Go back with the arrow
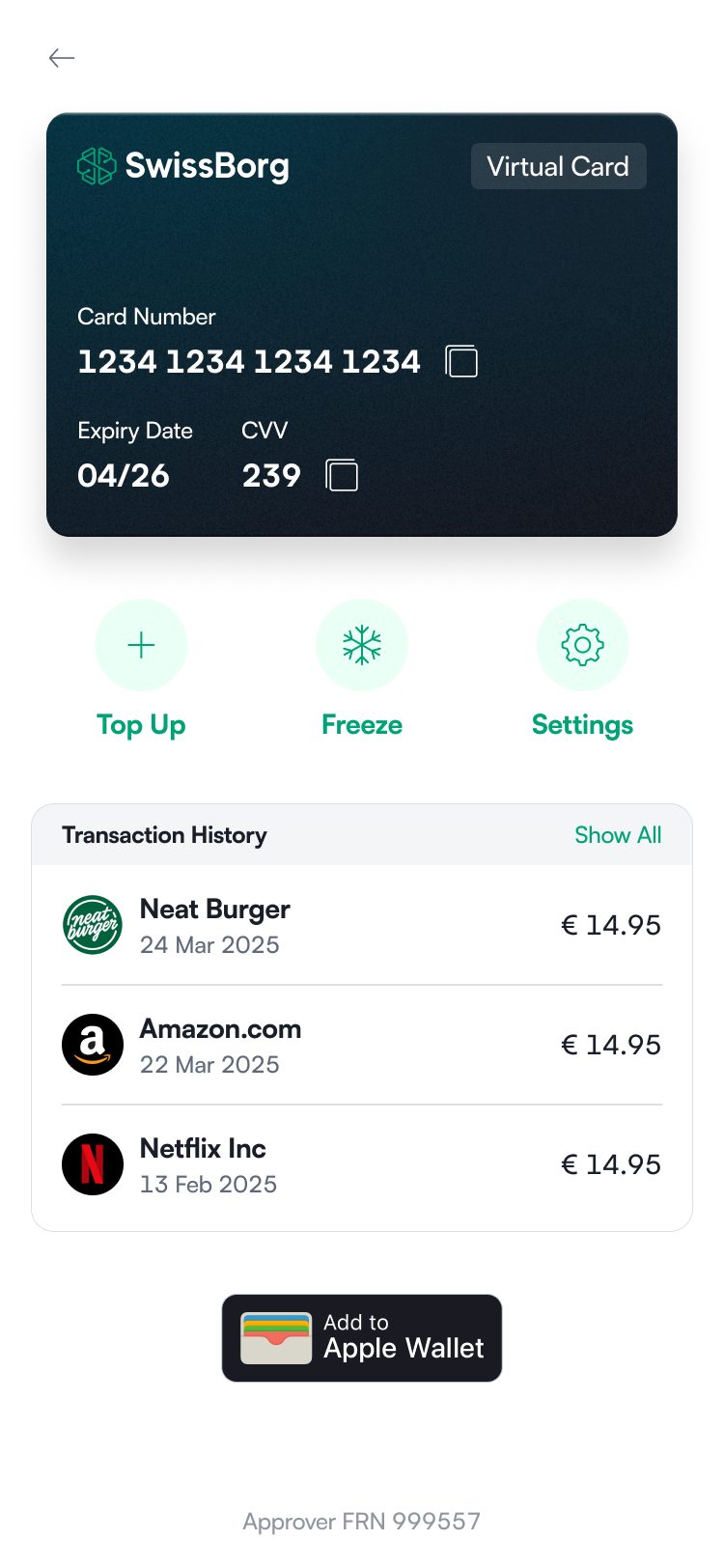Image resolution: width=724 pixels, height=1568 pixels. 61,58
